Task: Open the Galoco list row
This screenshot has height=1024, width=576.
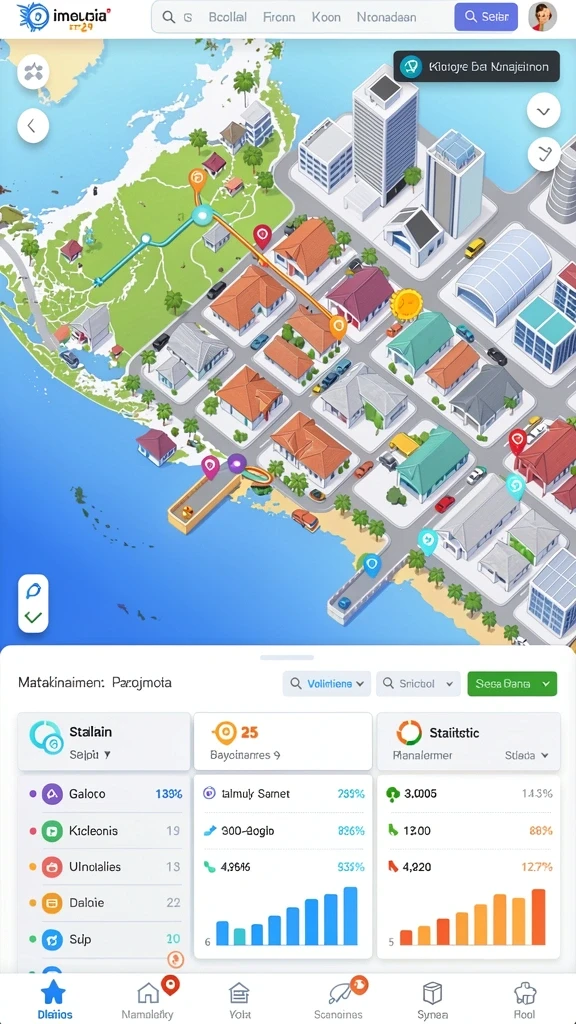Action: point(104,794)
